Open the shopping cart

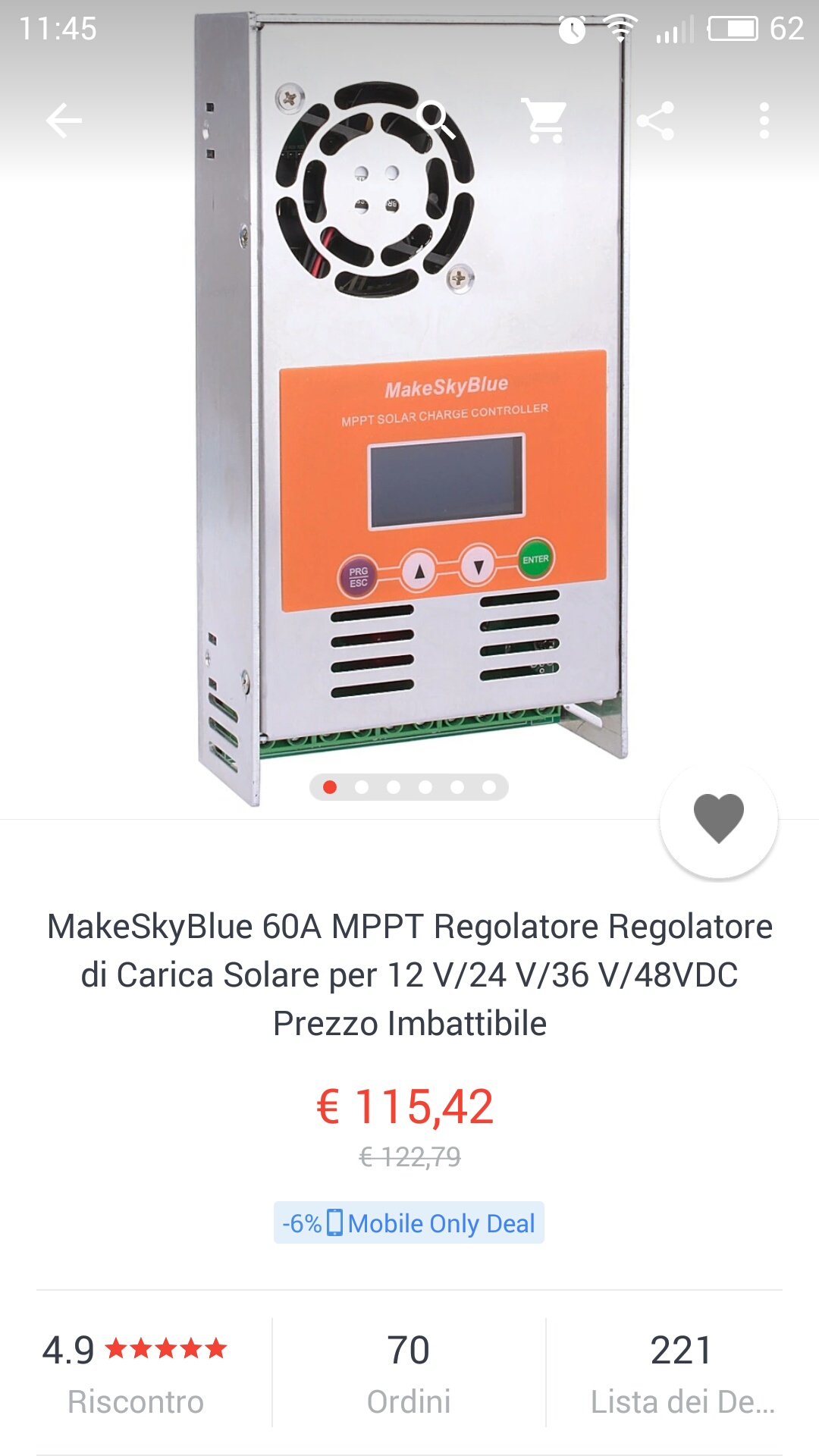[x=545, y=121]
